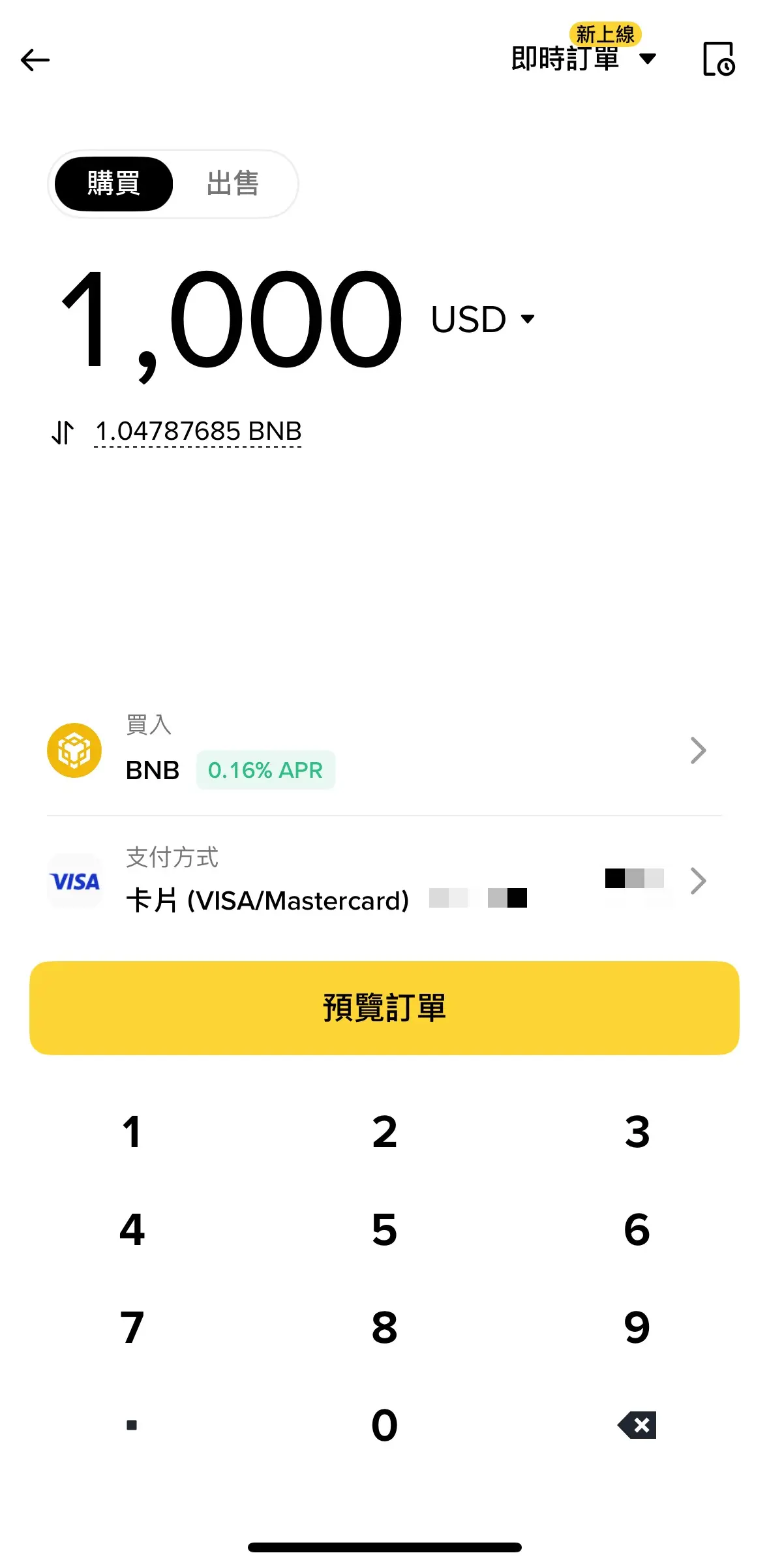Delete the last digit with backspace
Viewport: 769px width, 1568px height.
637,1425
